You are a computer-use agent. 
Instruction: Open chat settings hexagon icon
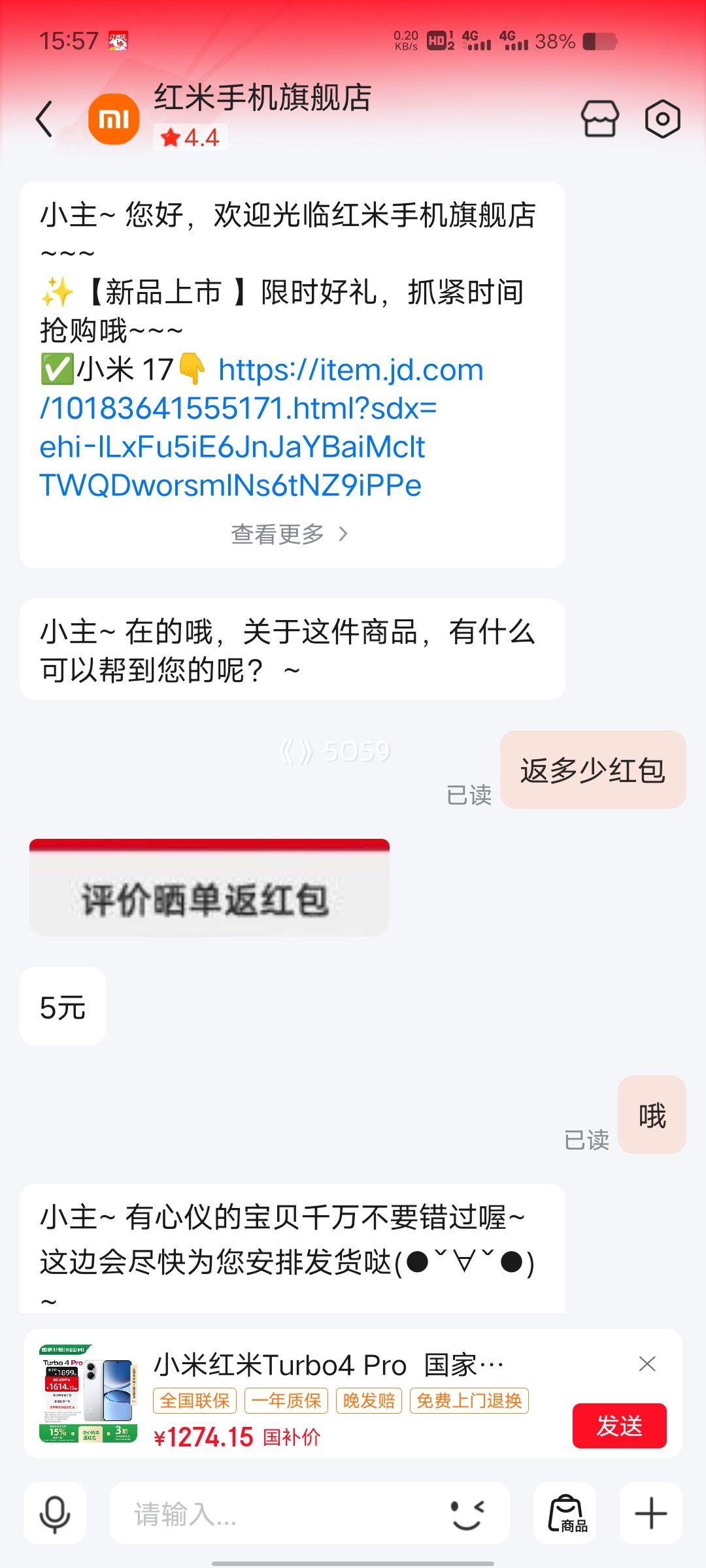(x=662, y=119)
